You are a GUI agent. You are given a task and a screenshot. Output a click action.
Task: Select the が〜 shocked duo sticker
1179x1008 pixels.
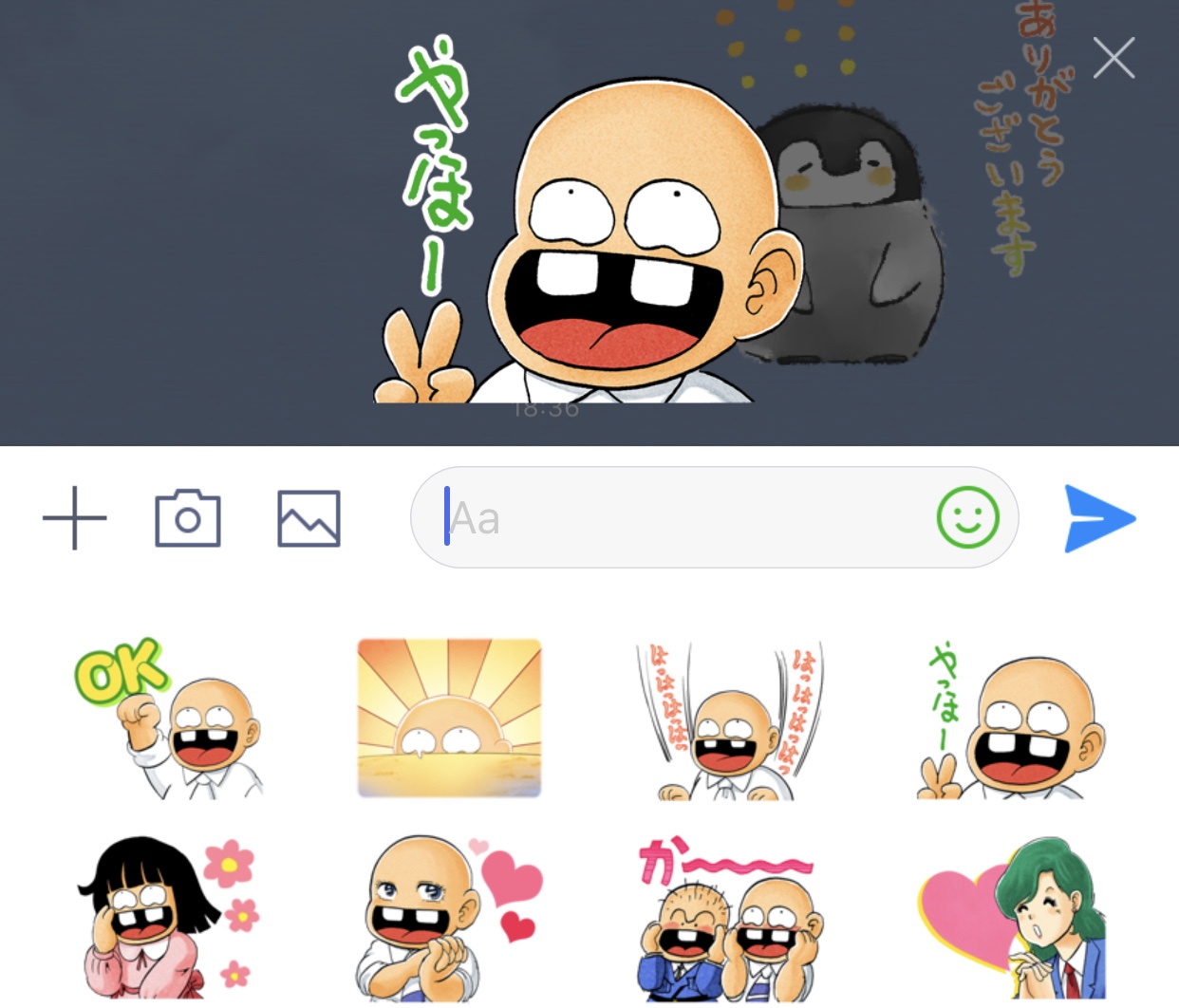pyautogui.click(x=729, y=918)
